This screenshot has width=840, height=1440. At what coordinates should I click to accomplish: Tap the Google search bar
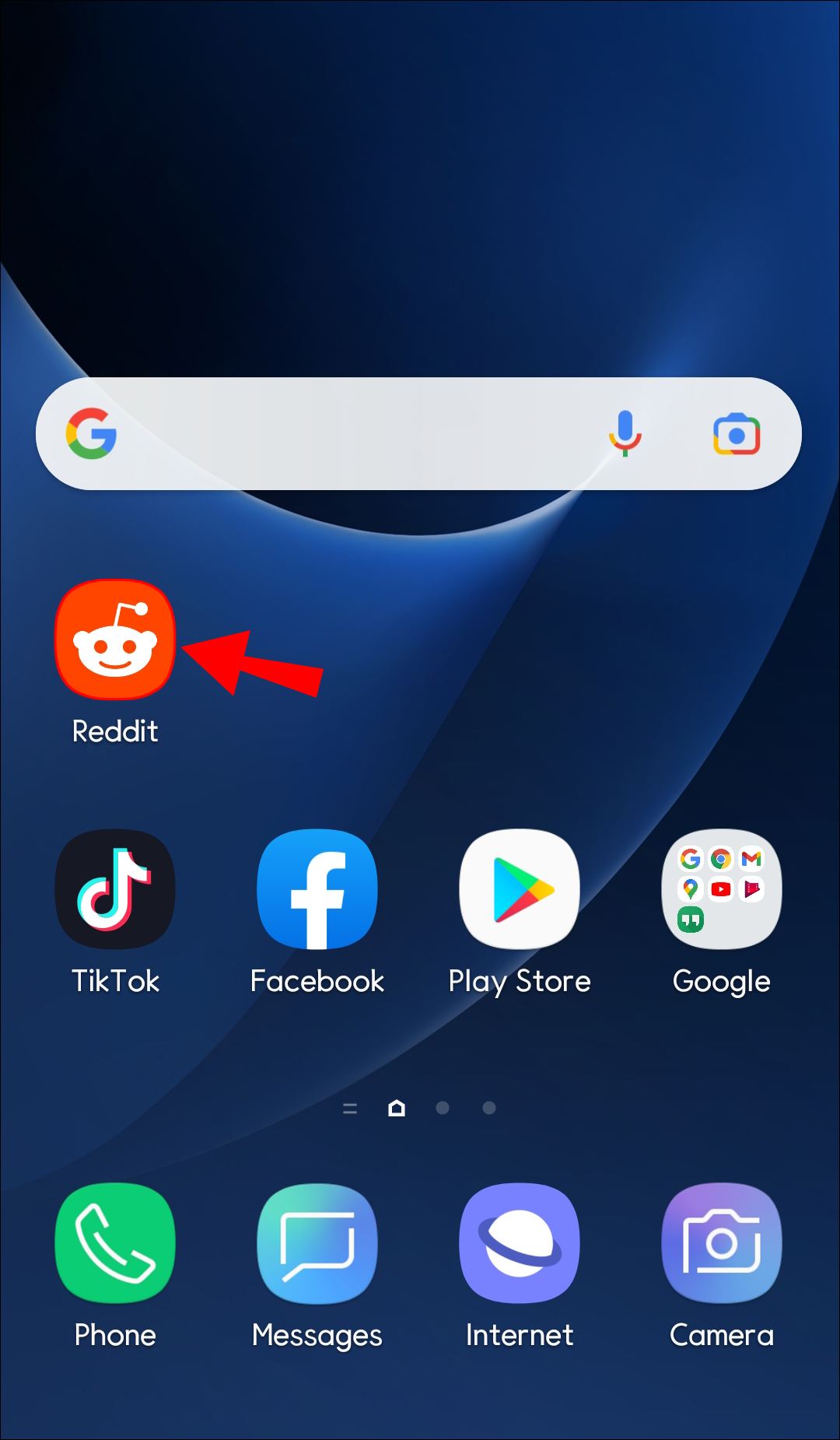[x=350, y=434]
